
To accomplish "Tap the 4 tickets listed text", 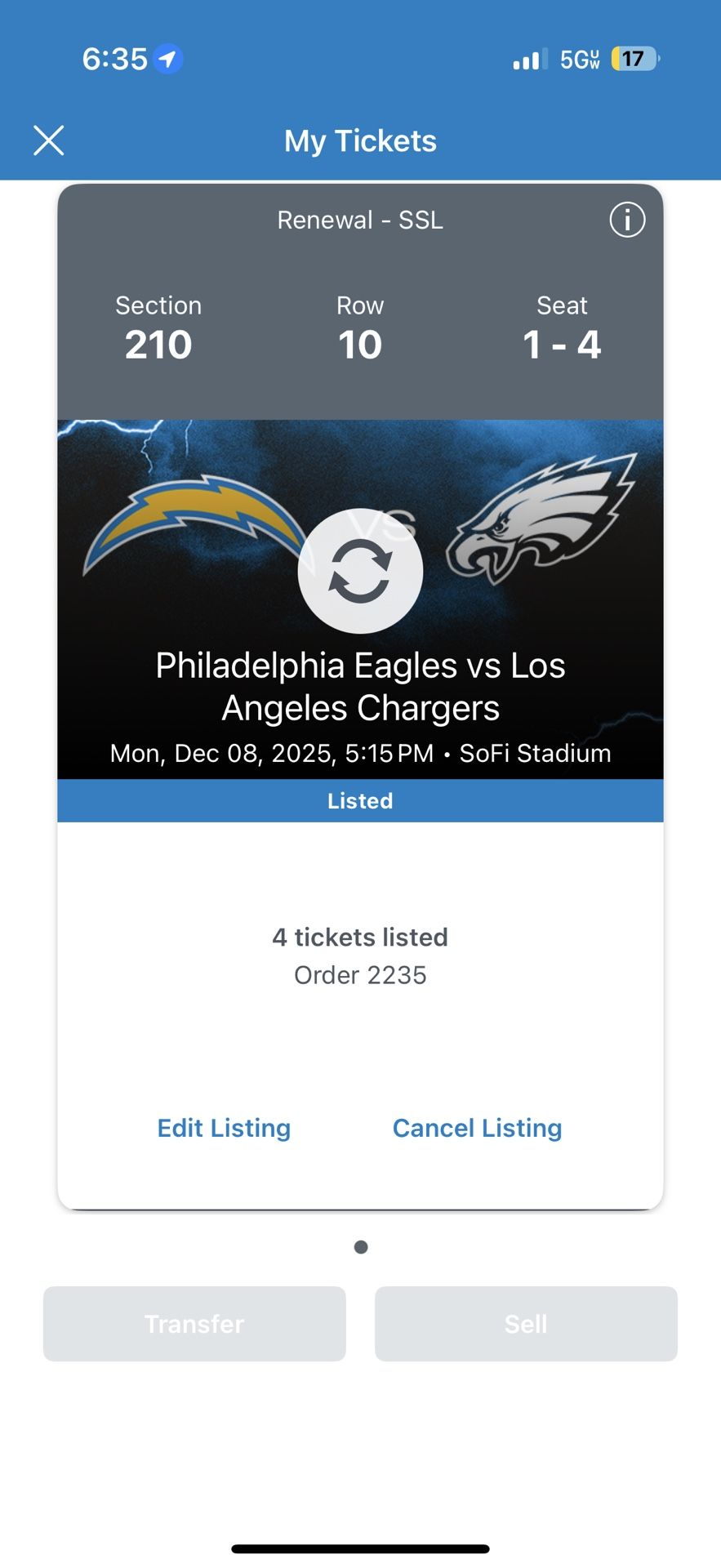I will click(x=360, y=938).
